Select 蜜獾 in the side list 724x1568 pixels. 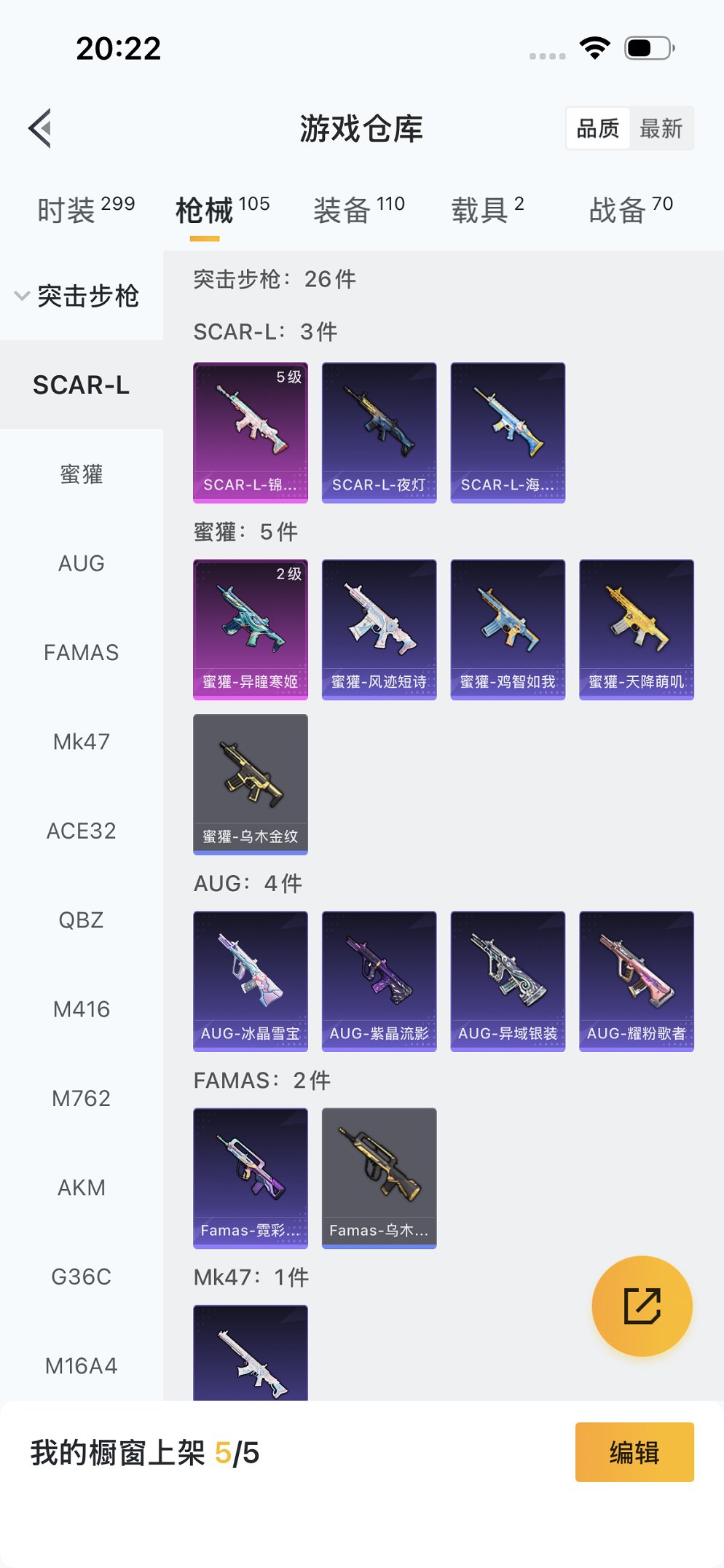click(x=81, y=474)
